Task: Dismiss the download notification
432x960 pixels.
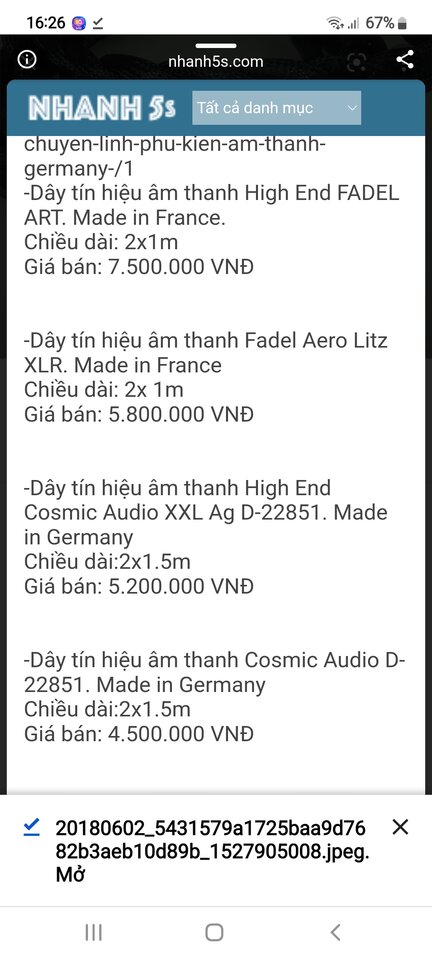Action: tap(400, 828)
